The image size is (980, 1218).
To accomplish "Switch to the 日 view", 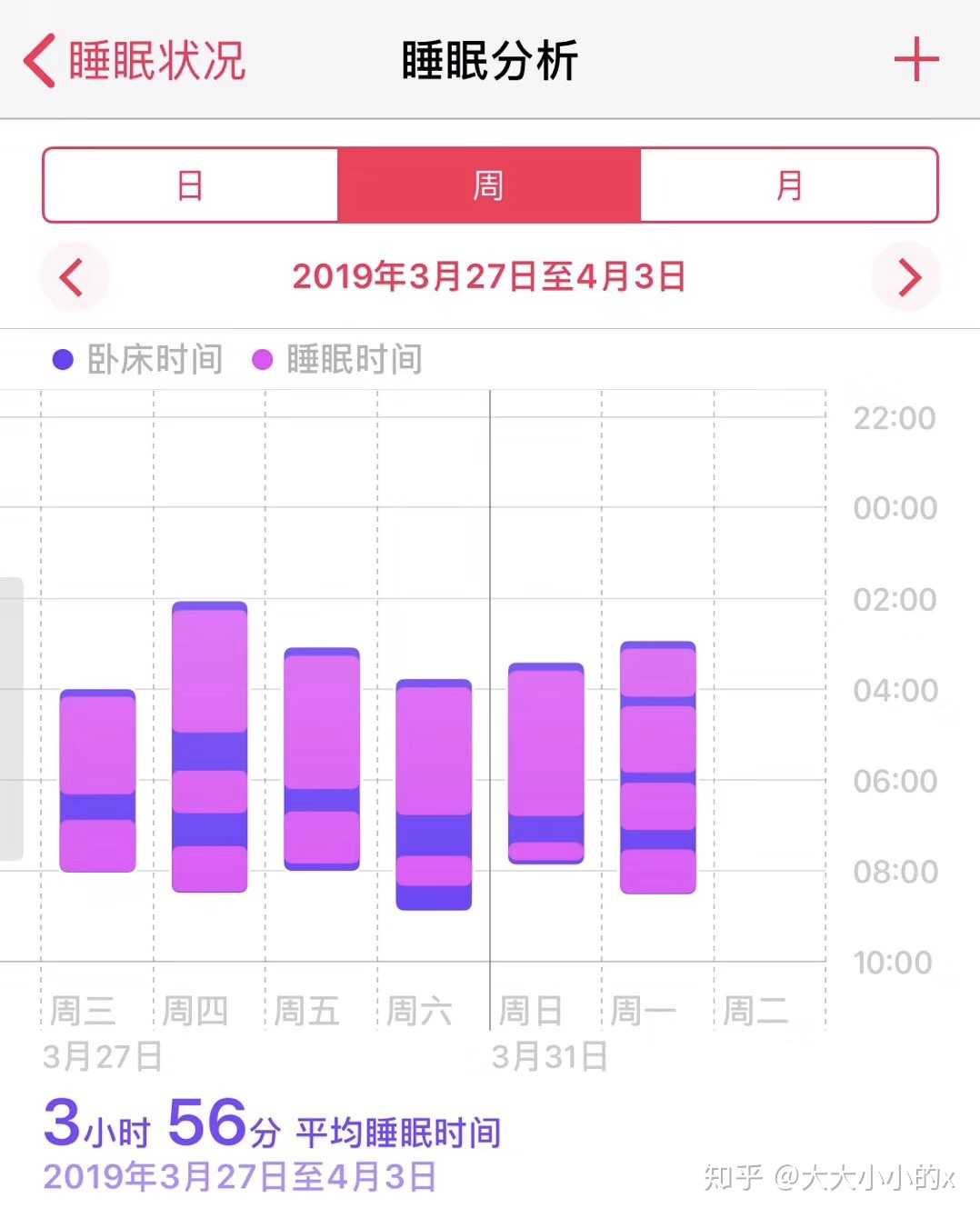I will point(191,185).
